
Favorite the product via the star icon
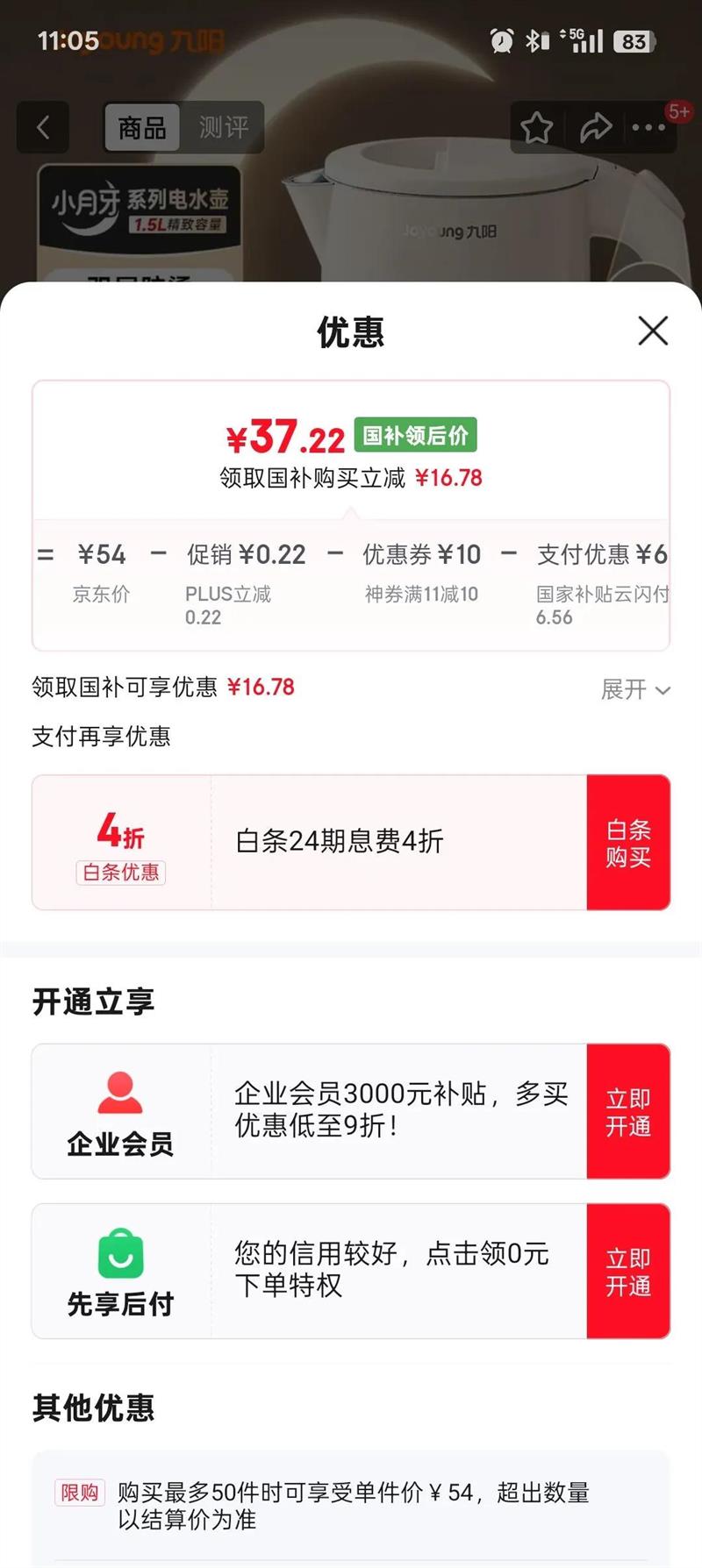pyautogui.click(x=536, y=127)
